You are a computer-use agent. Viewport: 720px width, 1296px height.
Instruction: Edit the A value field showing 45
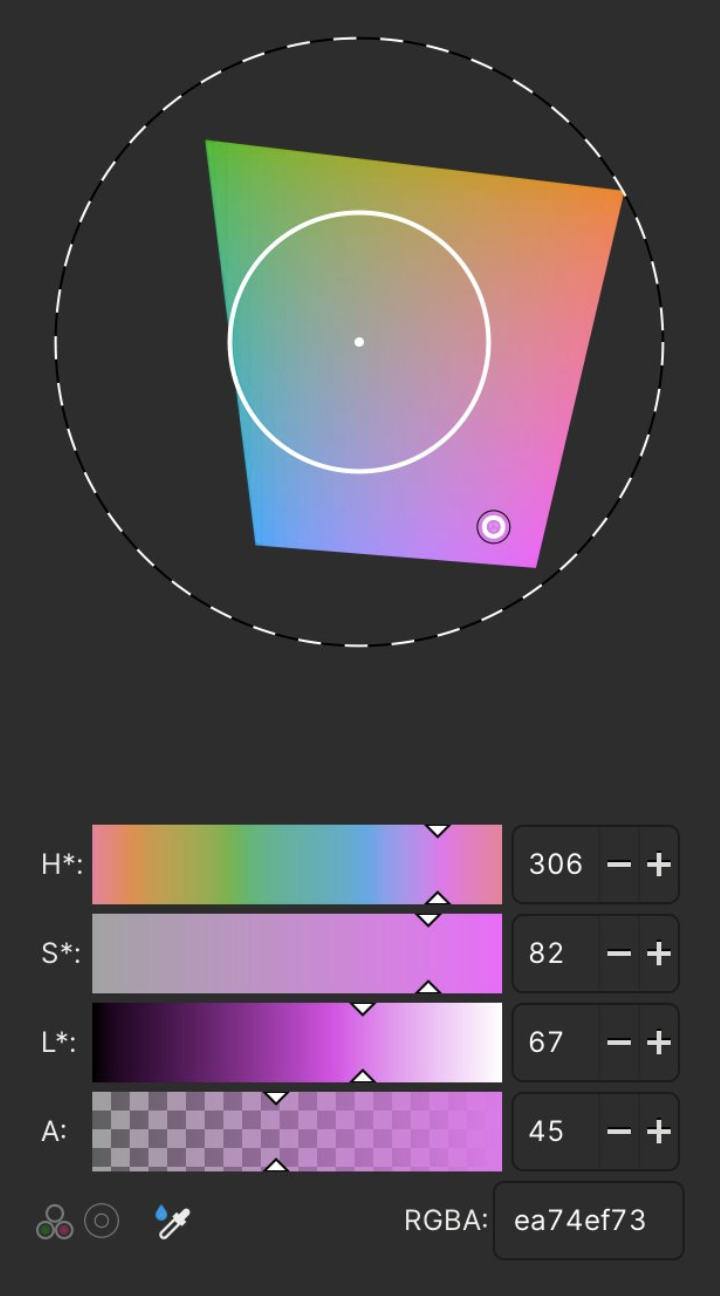click(556, 1131)
